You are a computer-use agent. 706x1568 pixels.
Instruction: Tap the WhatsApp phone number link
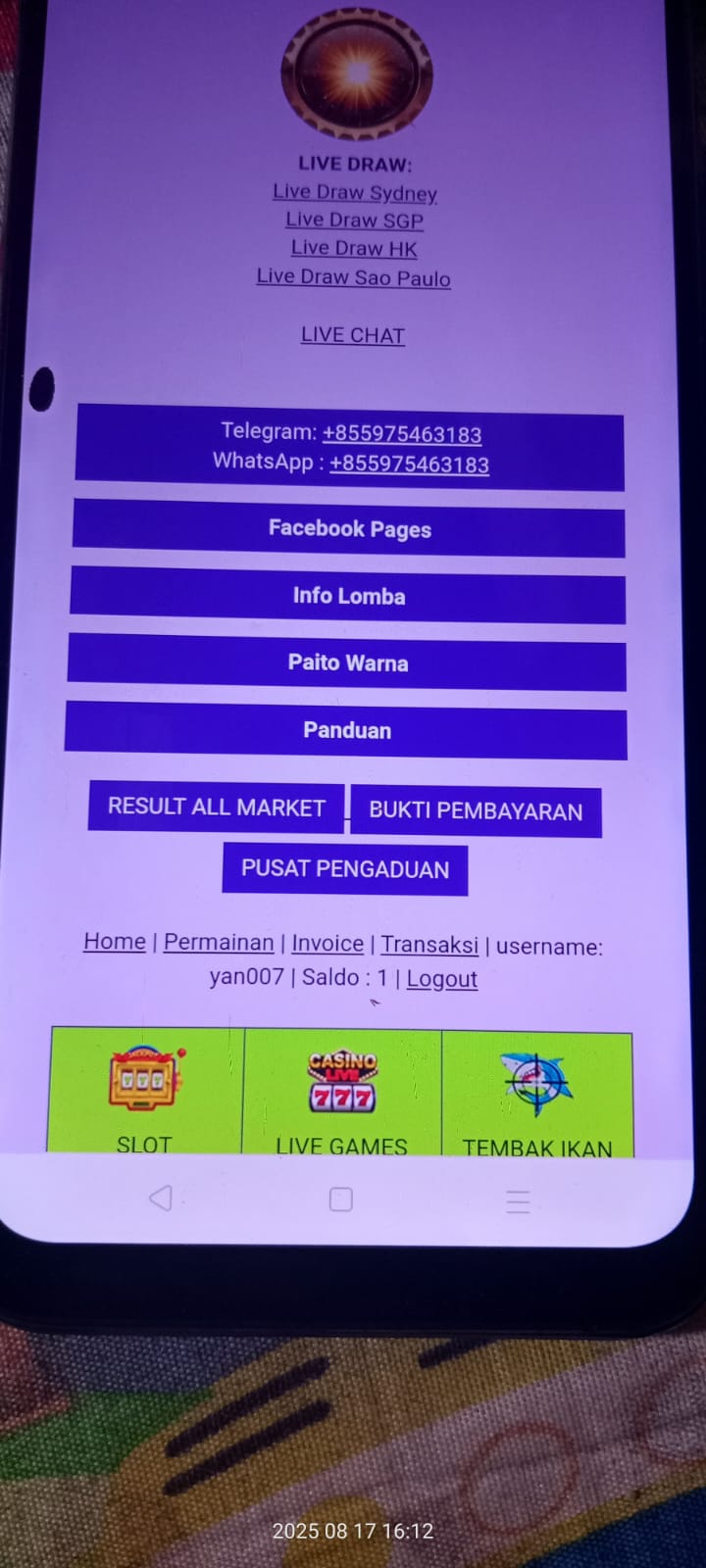pyautogui.click(x=409, y=464)
